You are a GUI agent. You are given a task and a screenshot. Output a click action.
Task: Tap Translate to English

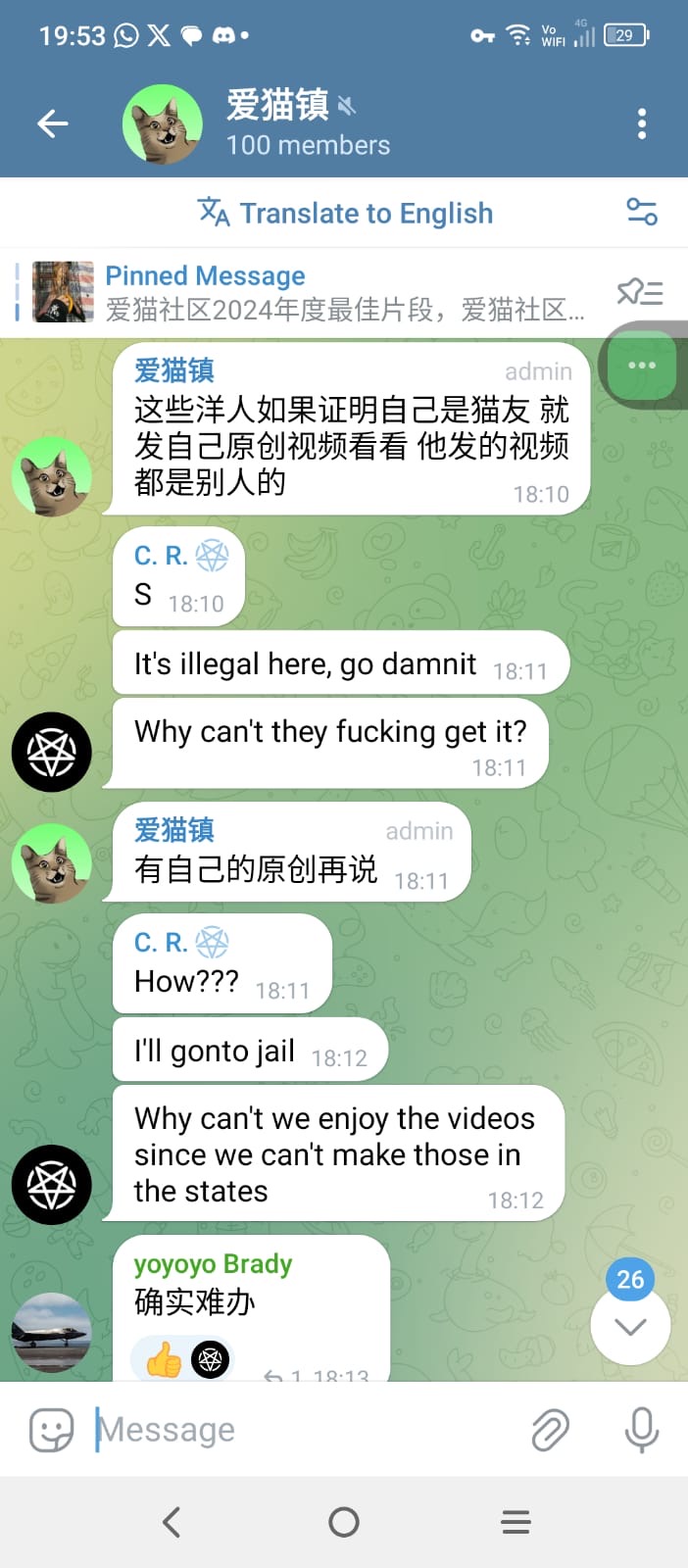point(345,213)
